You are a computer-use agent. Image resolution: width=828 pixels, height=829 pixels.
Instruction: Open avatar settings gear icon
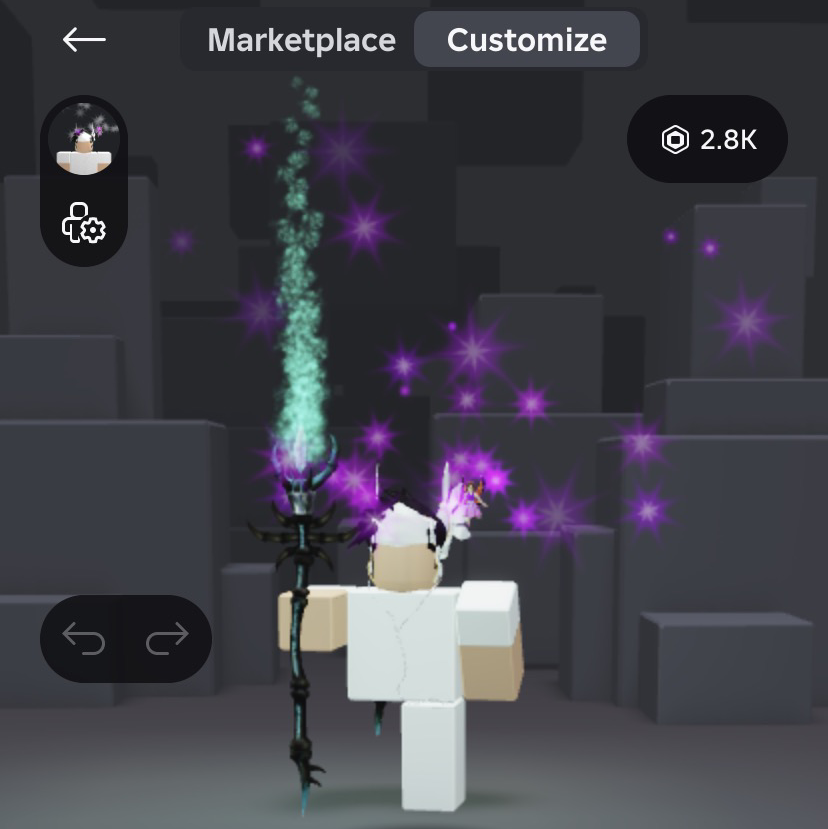point(84,223)
